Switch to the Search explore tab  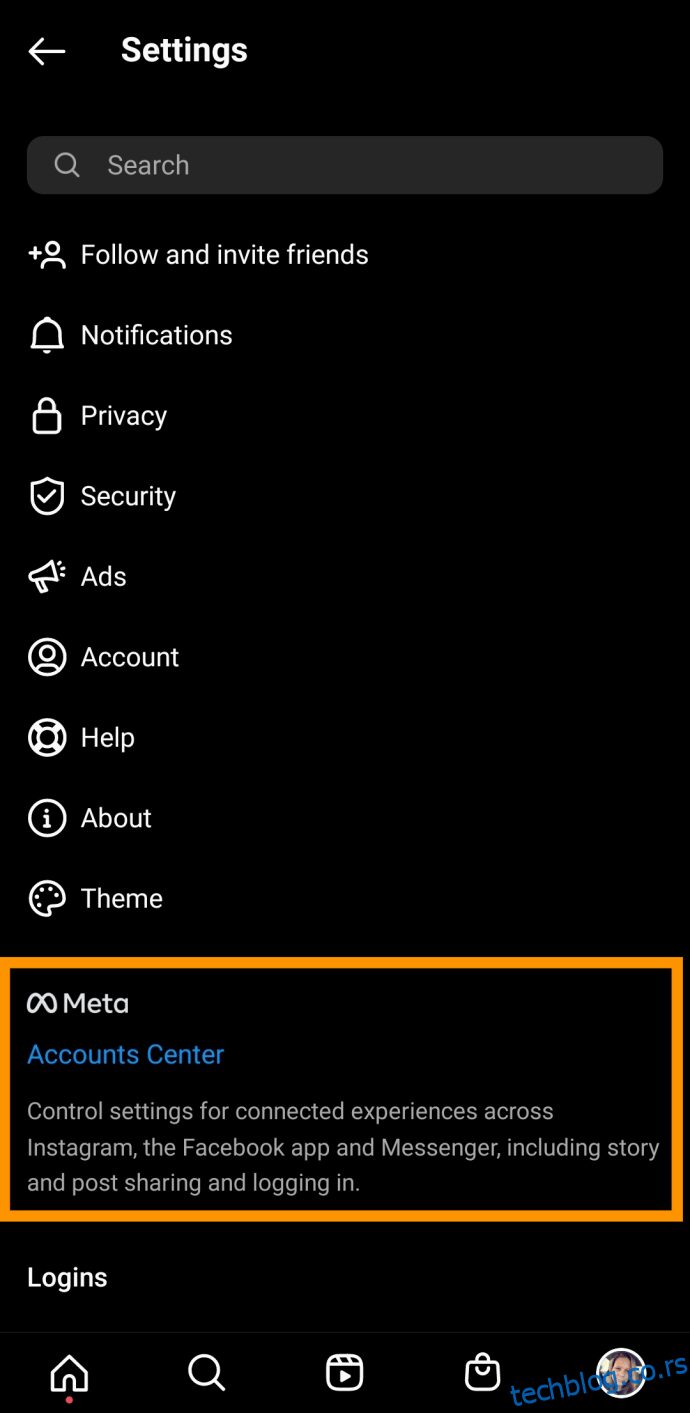207,1373
